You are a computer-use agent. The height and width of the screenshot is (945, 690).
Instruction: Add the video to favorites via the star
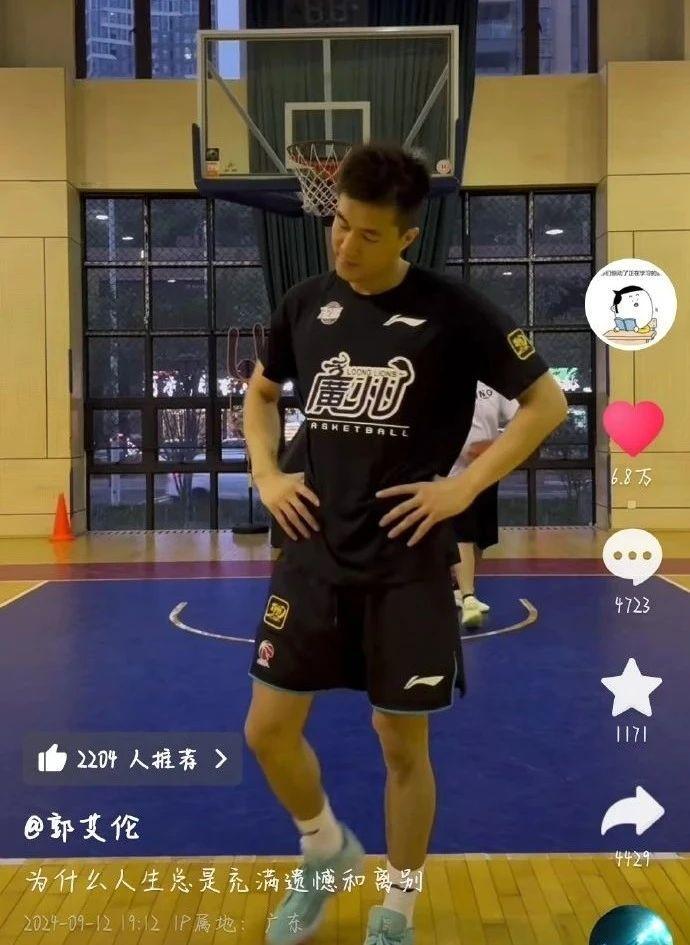[631, 689]
